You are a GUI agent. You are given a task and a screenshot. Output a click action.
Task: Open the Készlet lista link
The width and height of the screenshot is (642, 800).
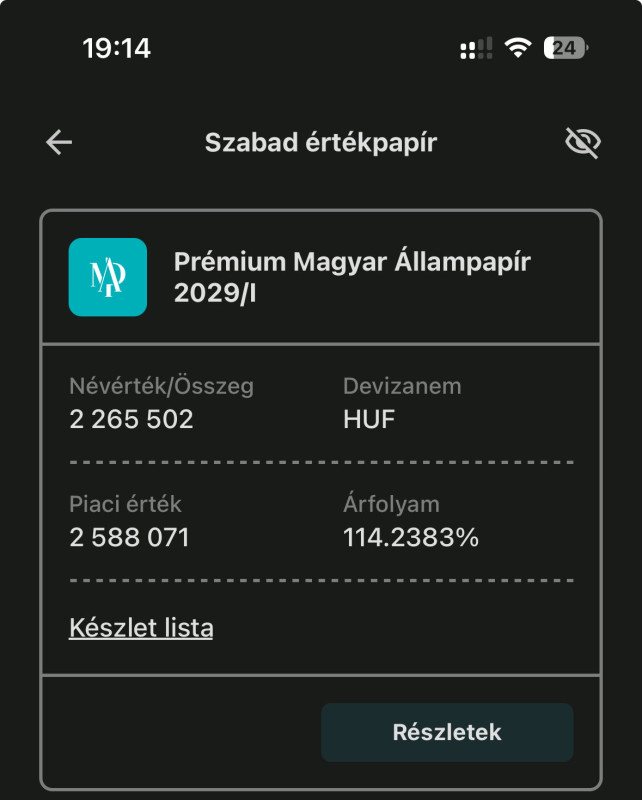click(x=141, y=628)
